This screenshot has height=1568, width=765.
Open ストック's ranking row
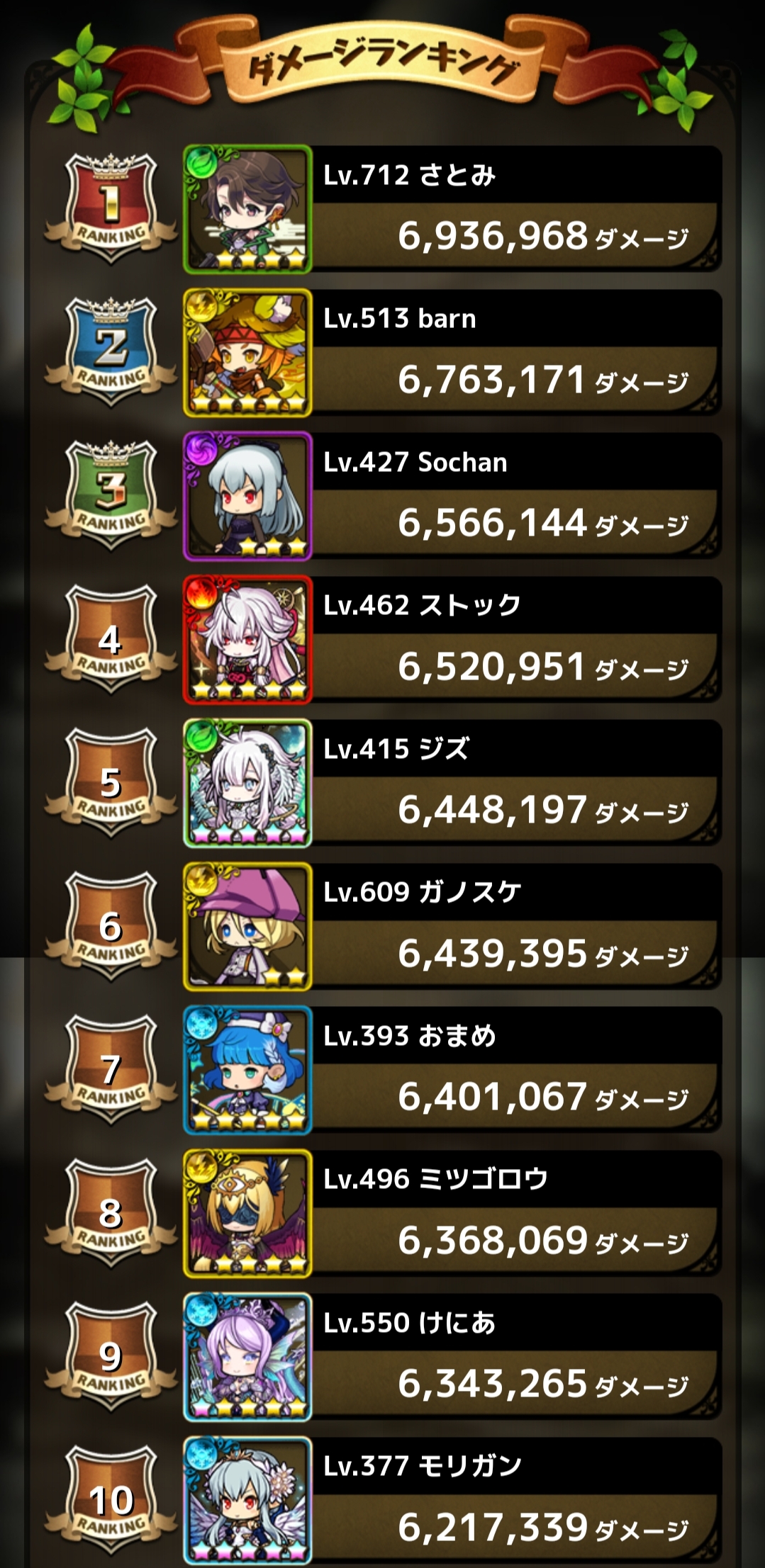[516, 639]
